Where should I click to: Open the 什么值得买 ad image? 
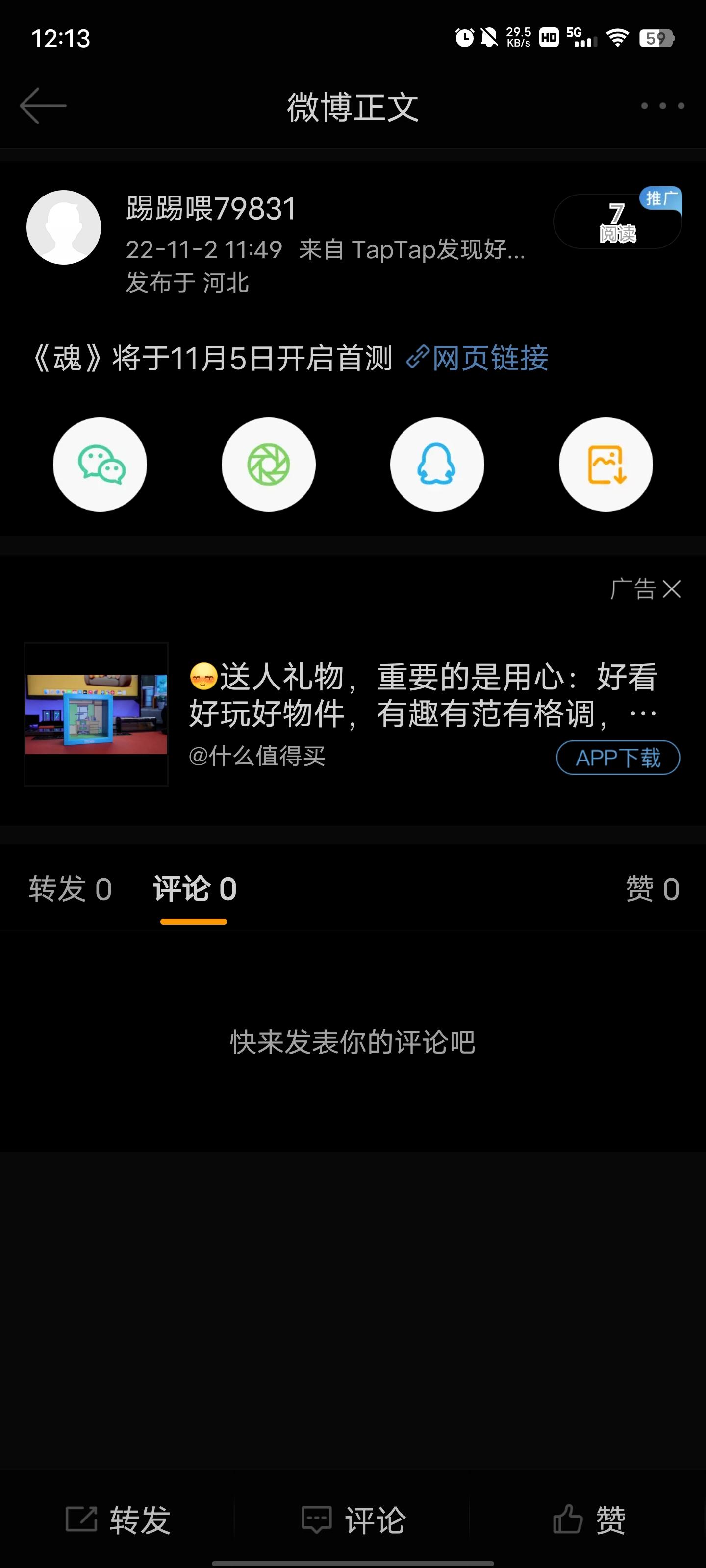pos(96,714)
